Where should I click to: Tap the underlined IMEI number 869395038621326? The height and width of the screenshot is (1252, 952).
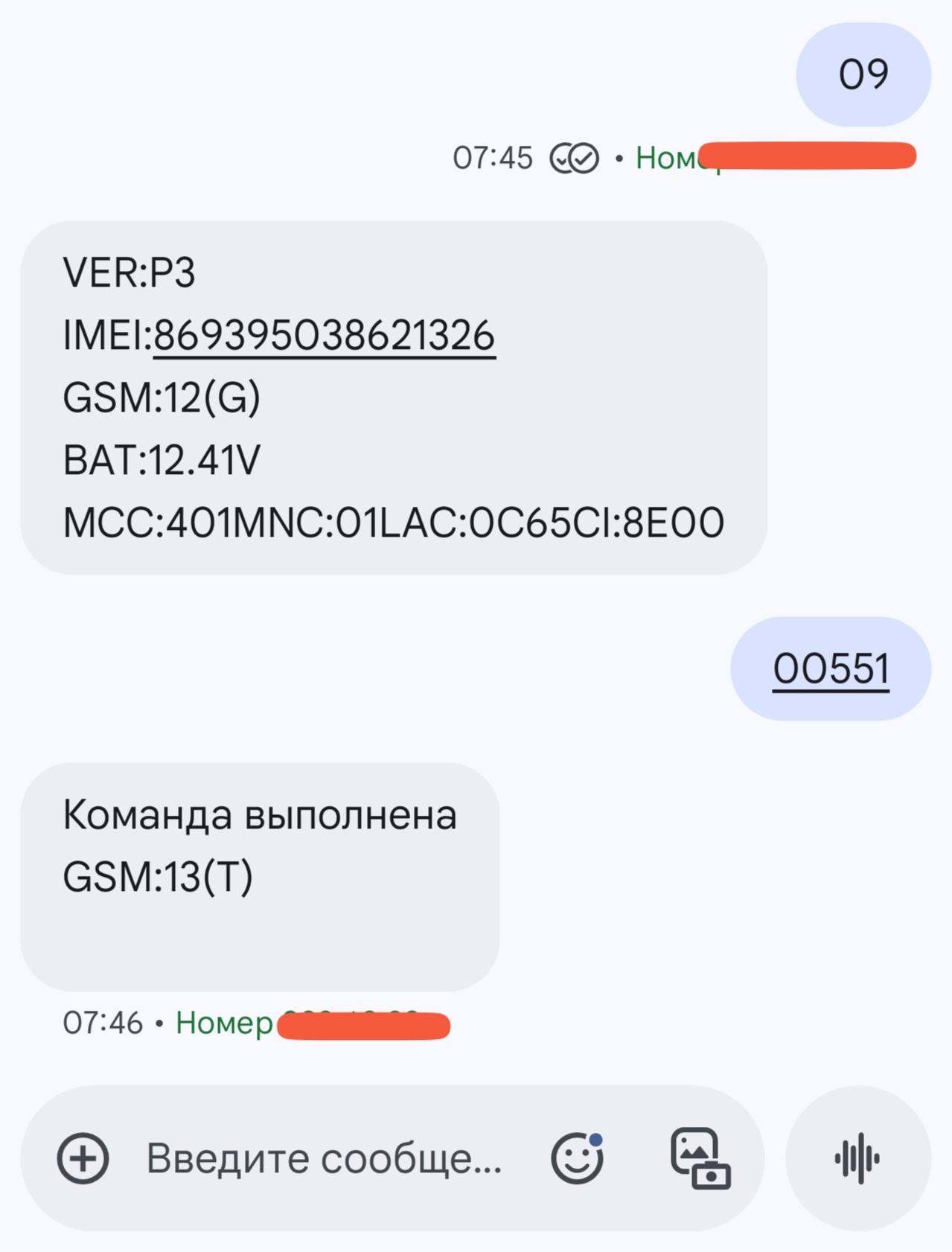324,336
